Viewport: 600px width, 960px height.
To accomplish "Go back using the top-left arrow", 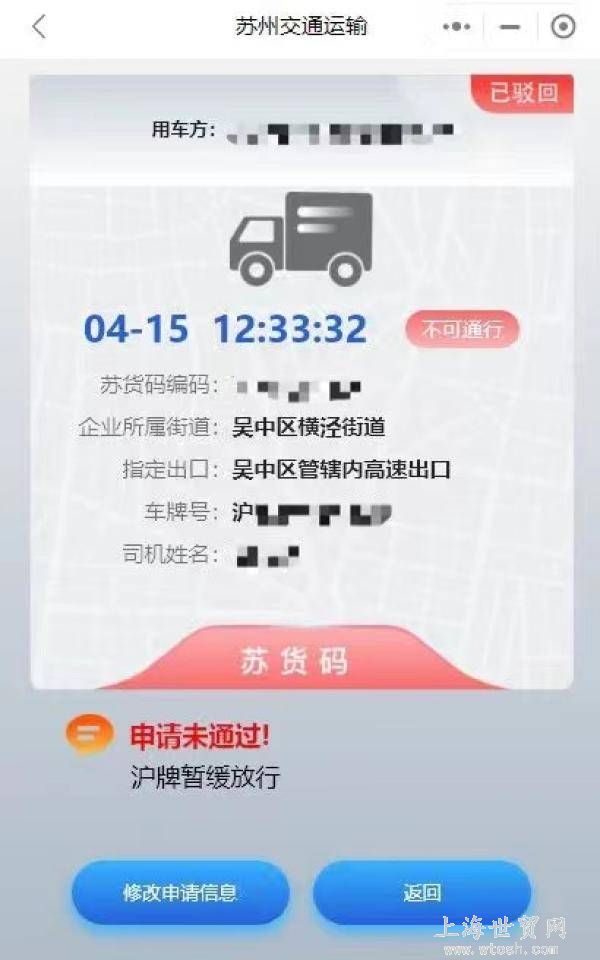I will (39, 27).
